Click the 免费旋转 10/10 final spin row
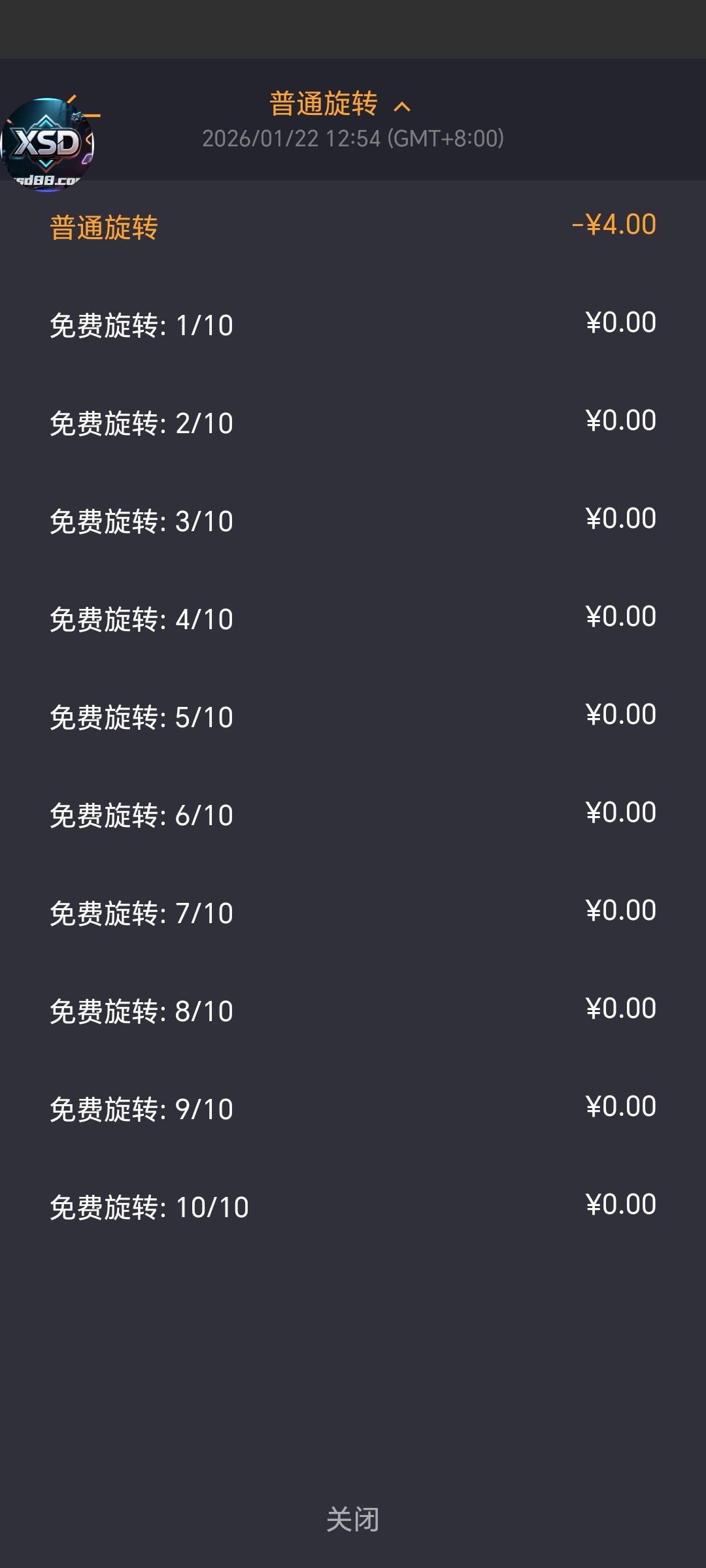The image size is (706, 1568). click(x=353, y=1206)
